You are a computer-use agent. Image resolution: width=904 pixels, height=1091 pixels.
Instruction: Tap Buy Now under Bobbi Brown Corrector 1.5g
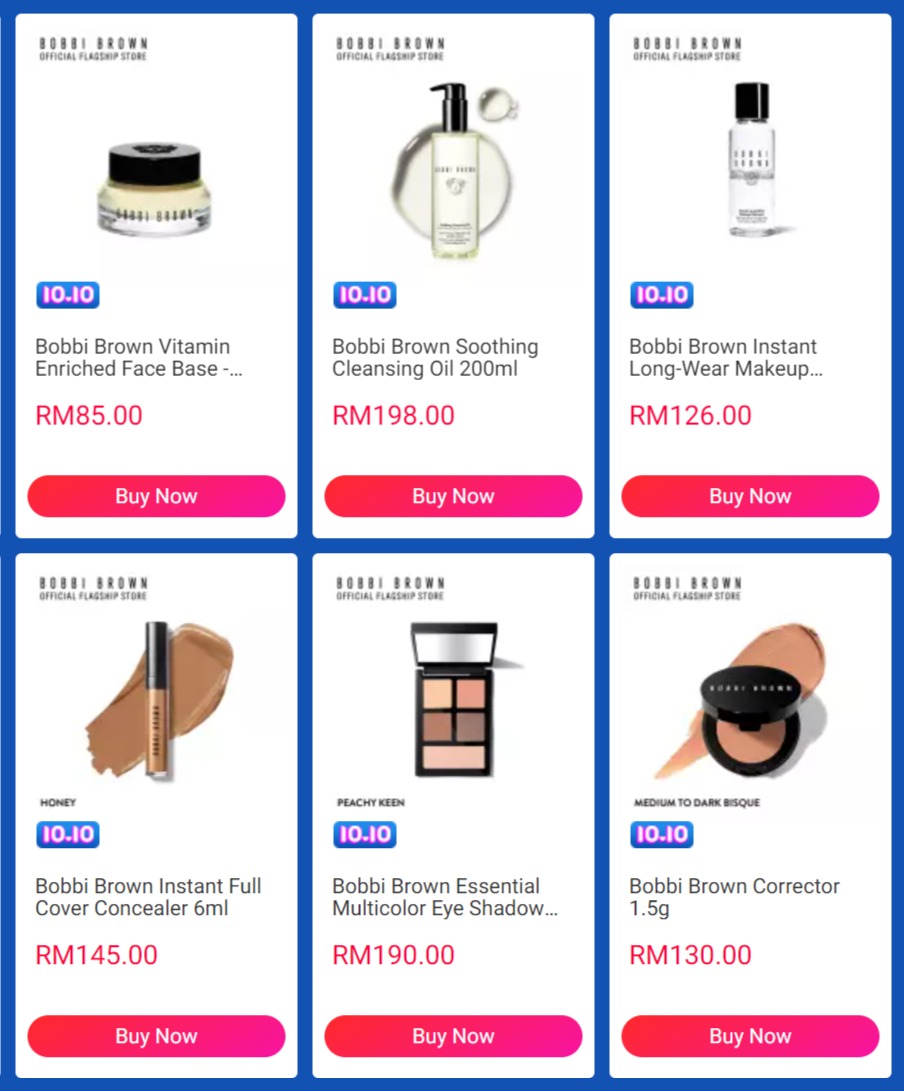pyautogui.click(x=750, y=1036)
